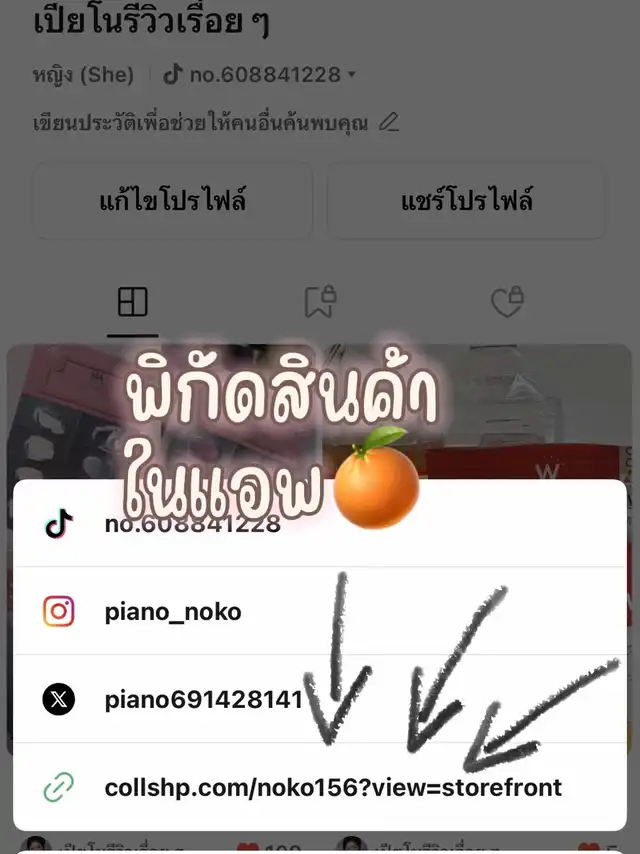Tap the แชร์โปรไฟล์ button
This screenshot has width=640, height=854.
point(466,201)
